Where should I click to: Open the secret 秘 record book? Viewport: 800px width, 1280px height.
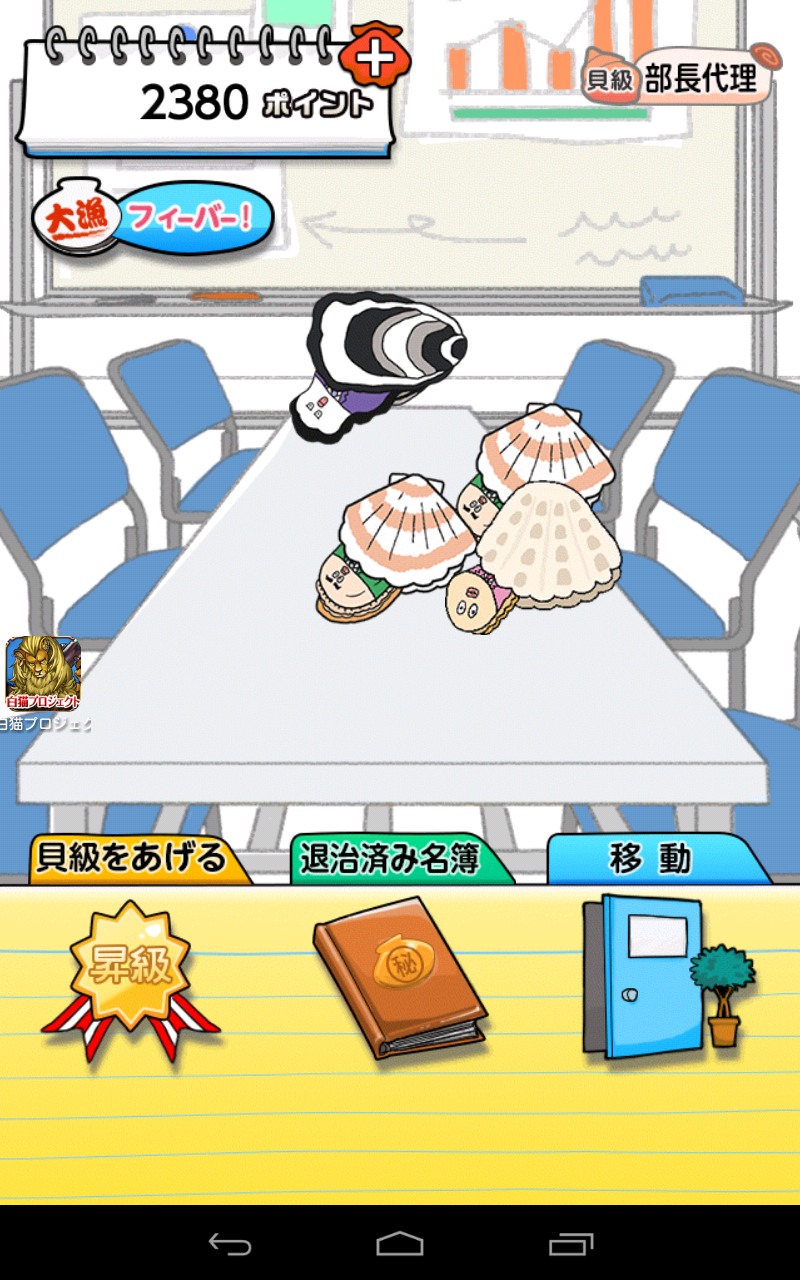(x=400, y=975)
